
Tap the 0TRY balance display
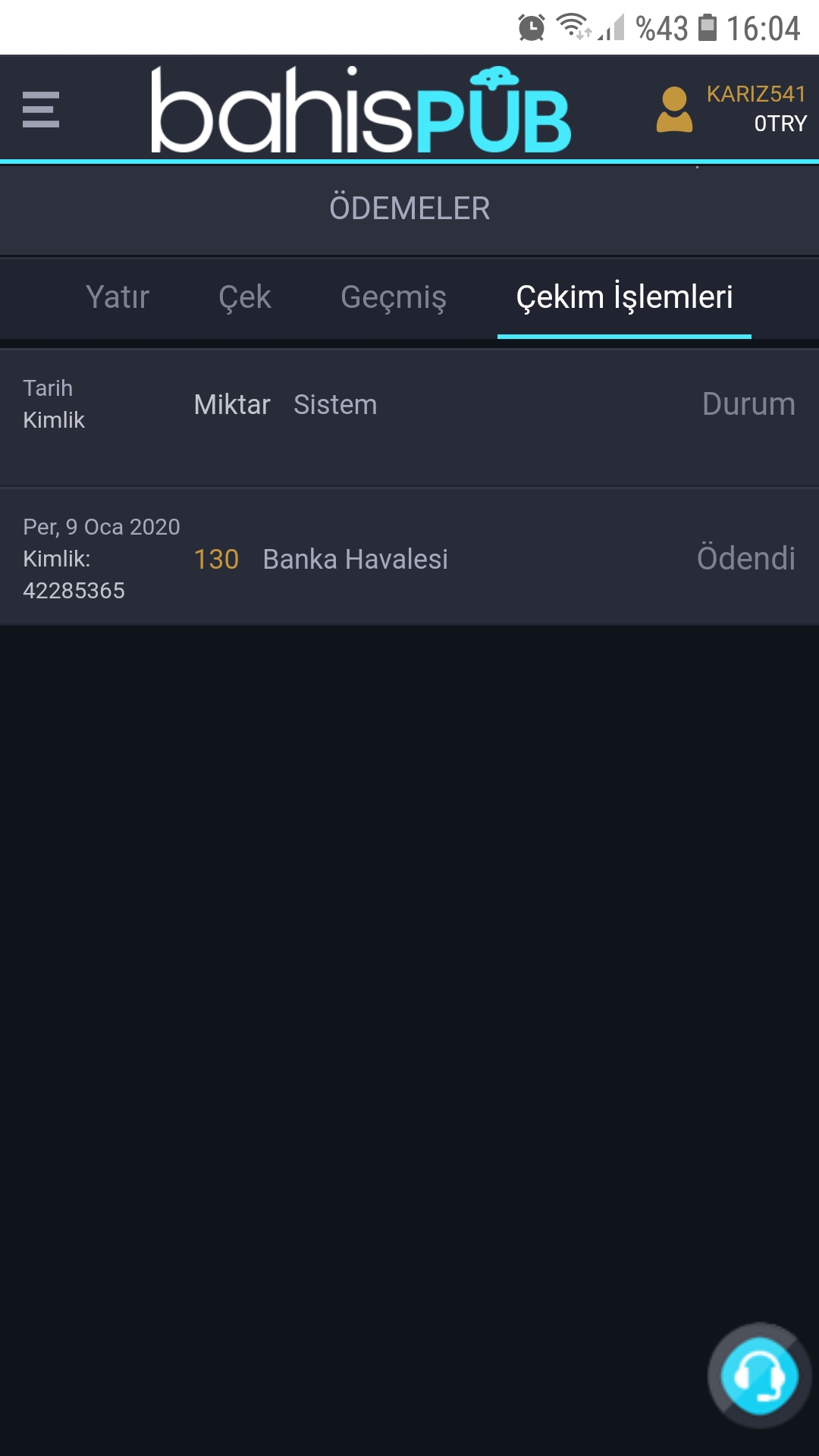click(x=780, y=123)
